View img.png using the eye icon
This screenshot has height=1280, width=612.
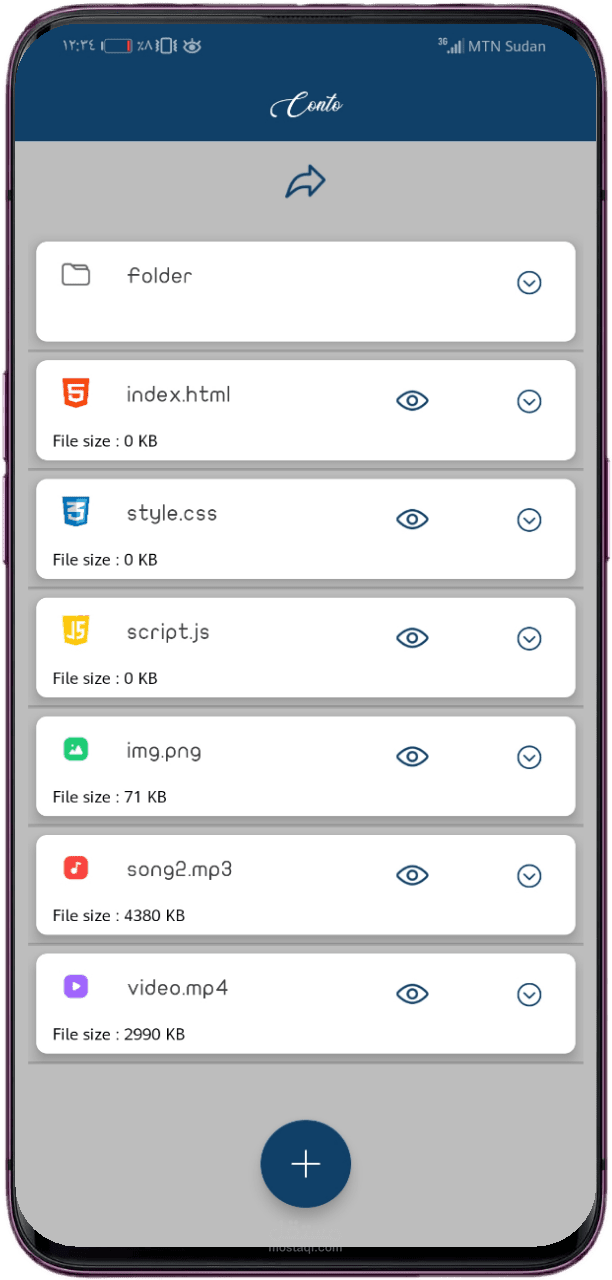(x=412, y=757)
